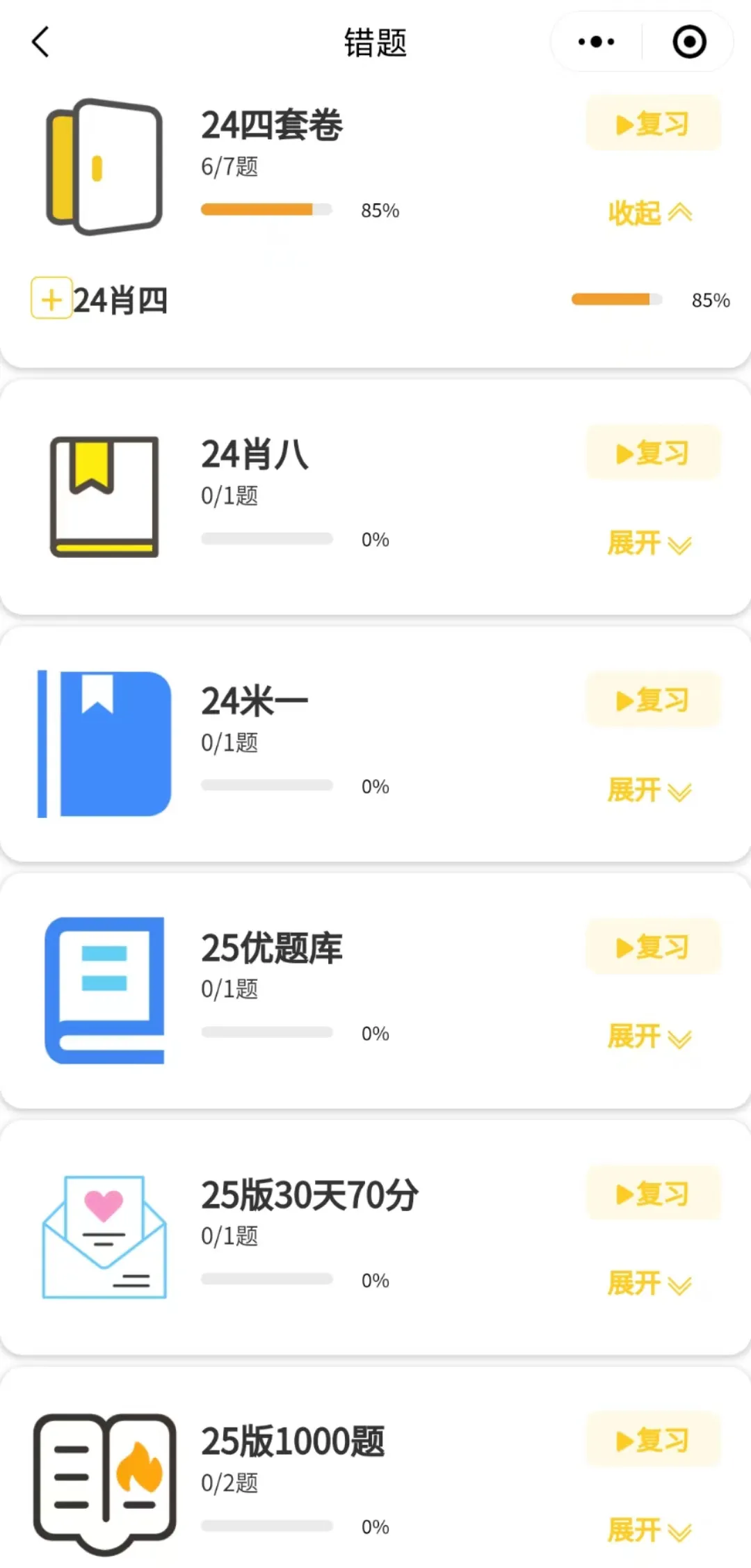The image size is (751, 1568).
Task: Tap 复习 on the 24米一 card
Action: click(653, 700)
